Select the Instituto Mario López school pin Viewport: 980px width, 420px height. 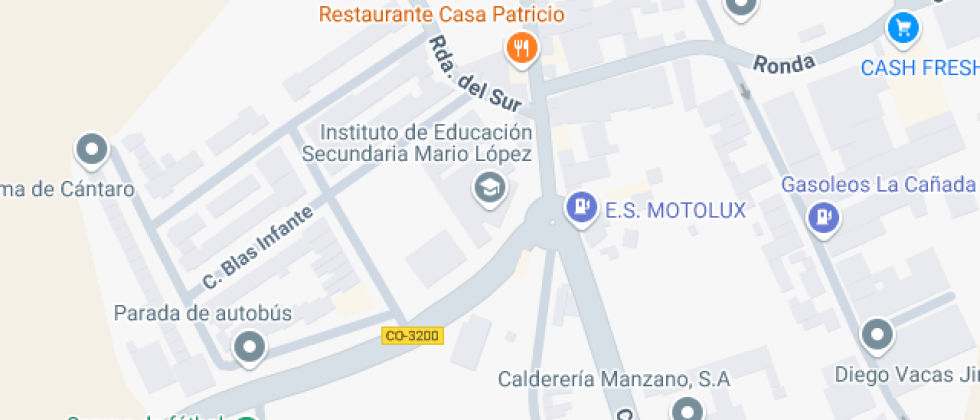(489, 186)
